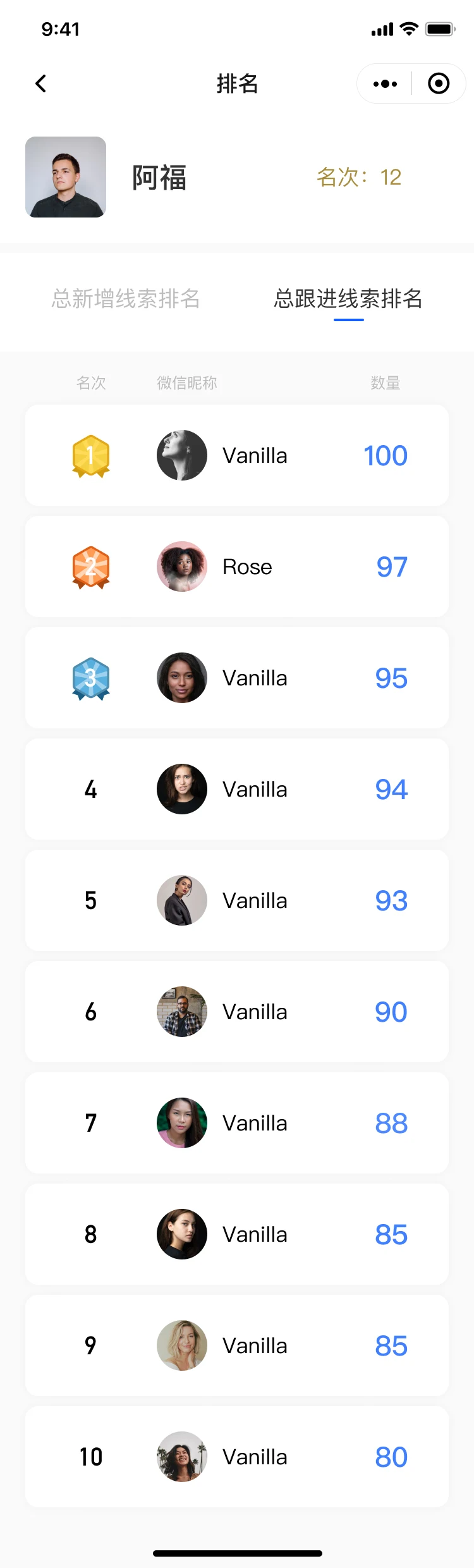Image resolution: width=474 pixels, height=1568 pixels.
Task: Tap 阿福's profile photo
Action: tap(66, 177)
